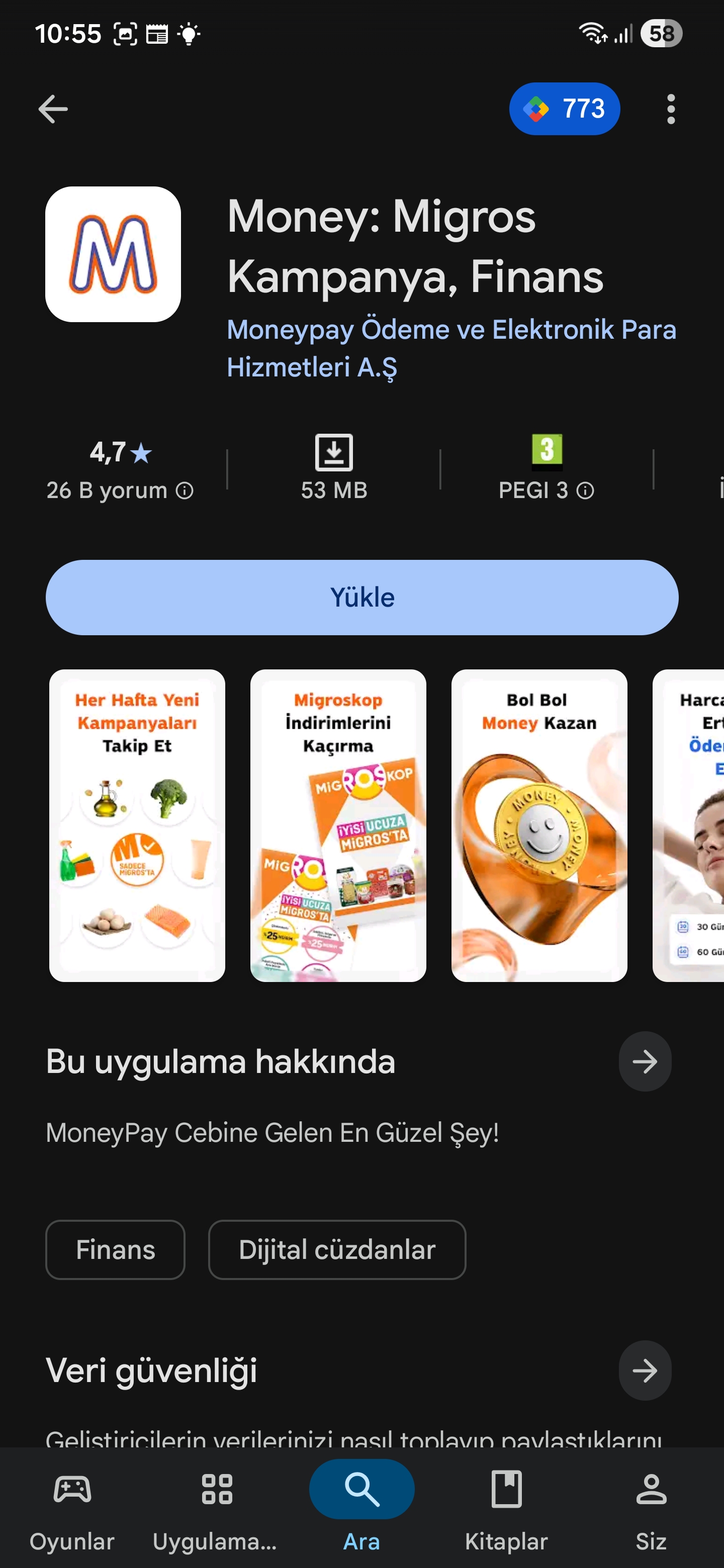Open the 'Bol Bol Money Kazan' screenshot
724x1568 pixels.
click(539, 825)
